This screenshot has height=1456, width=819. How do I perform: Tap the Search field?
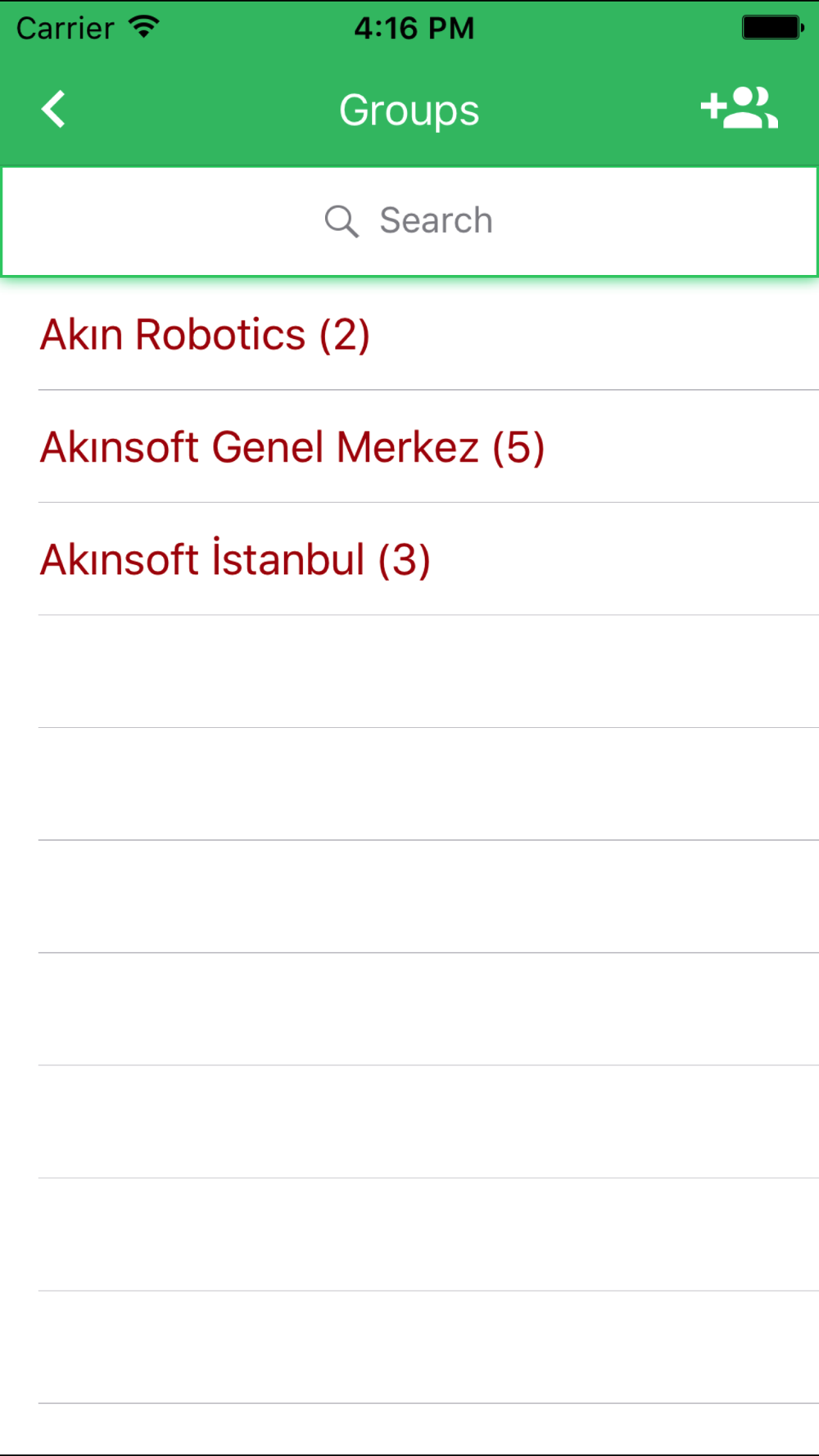pyautogui.click(x=409, y=221)
